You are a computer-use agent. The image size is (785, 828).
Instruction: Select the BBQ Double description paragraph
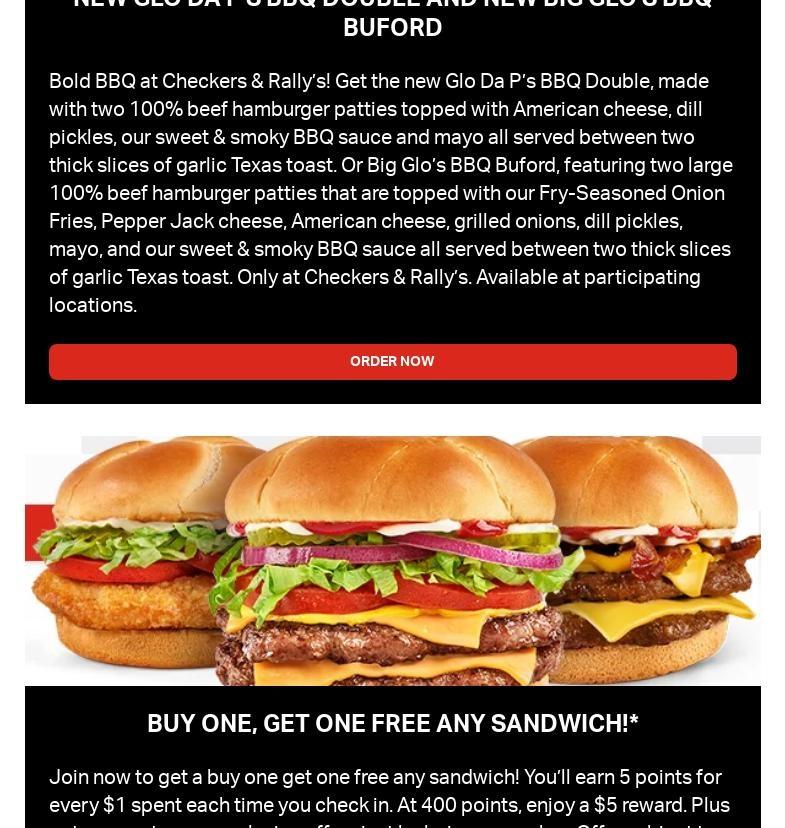click(390, 193)
